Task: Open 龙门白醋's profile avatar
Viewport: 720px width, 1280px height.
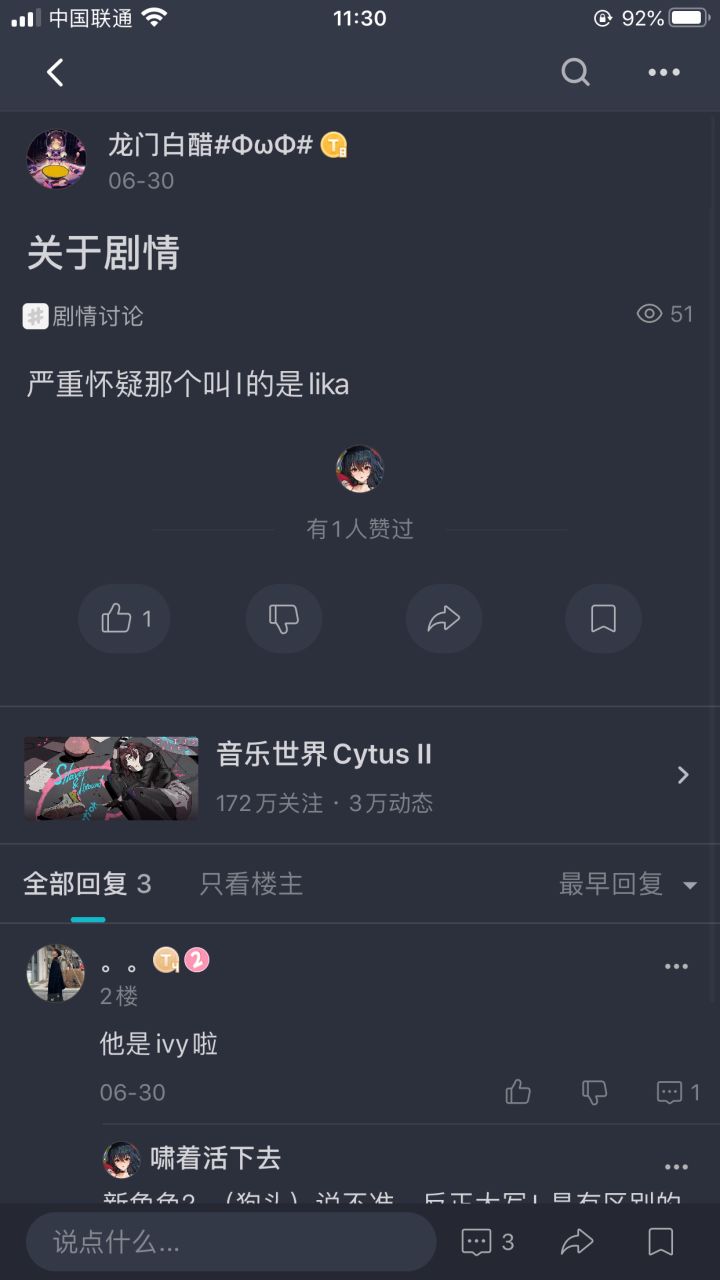Action: pos(56,159)
